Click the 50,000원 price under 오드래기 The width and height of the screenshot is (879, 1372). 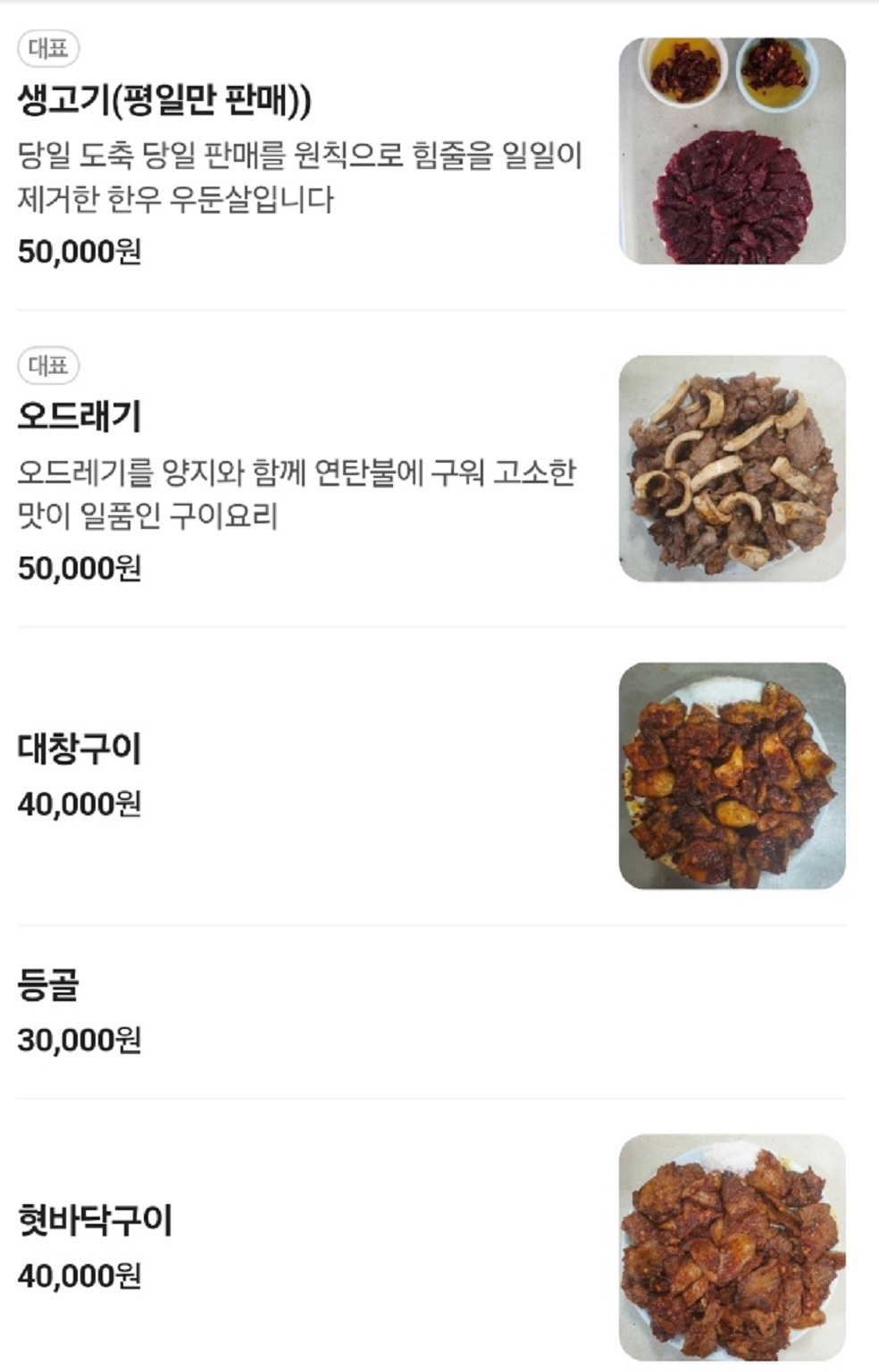[80, 566]
